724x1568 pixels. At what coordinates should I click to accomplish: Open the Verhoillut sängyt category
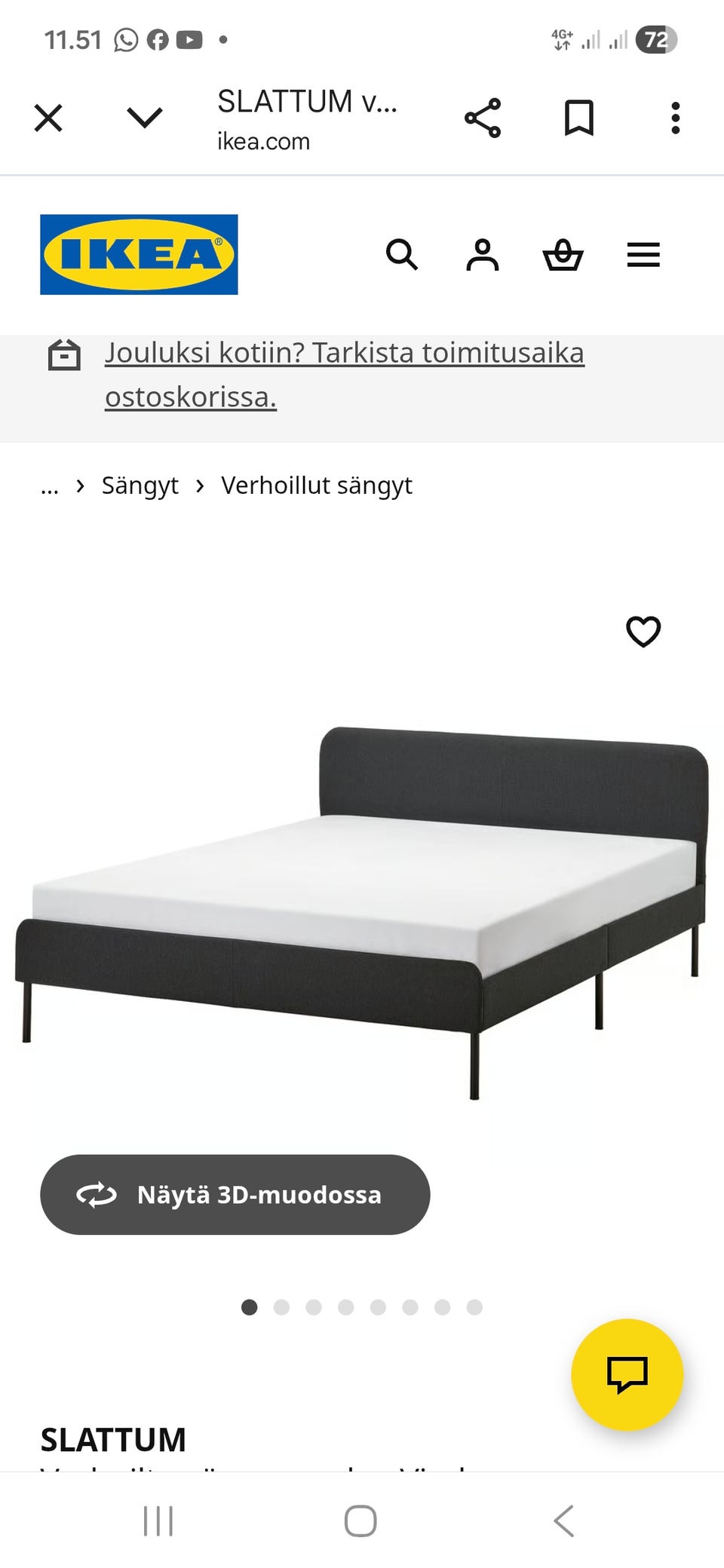(x=316, y=485)
